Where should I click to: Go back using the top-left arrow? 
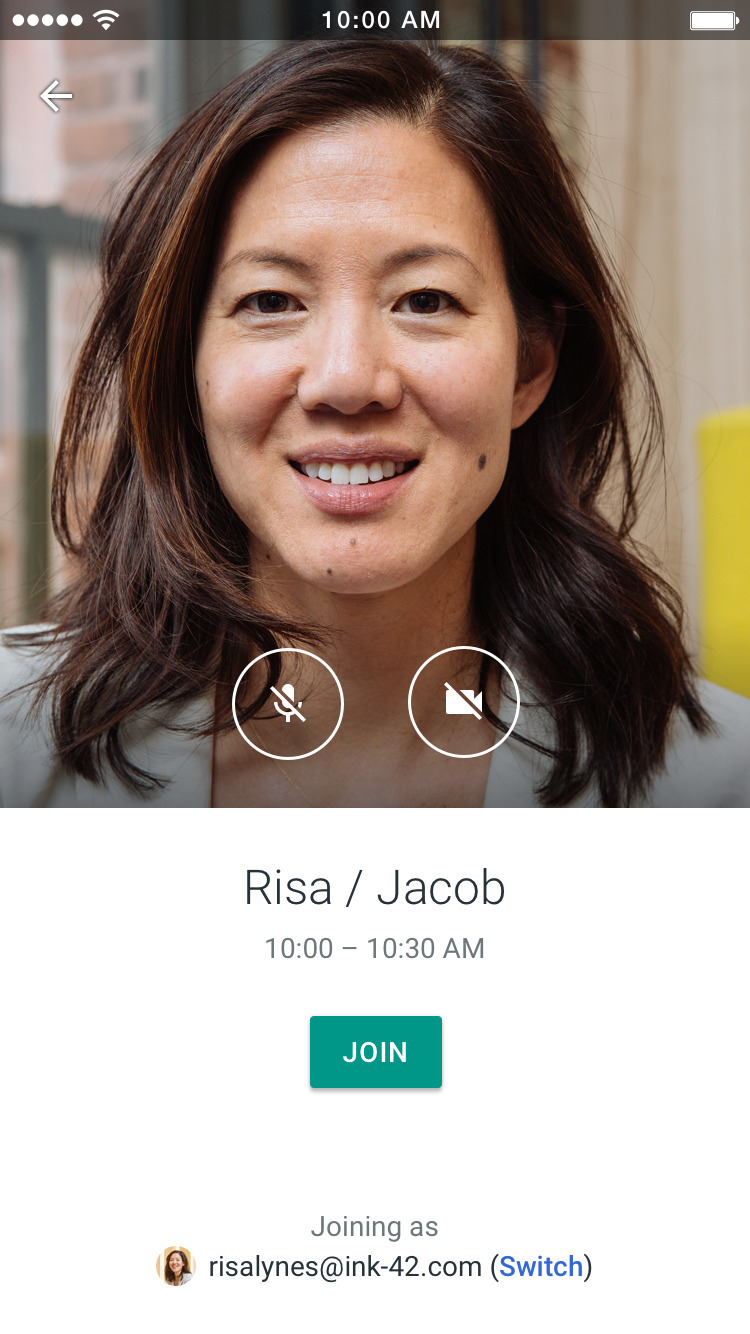[56, 96]
